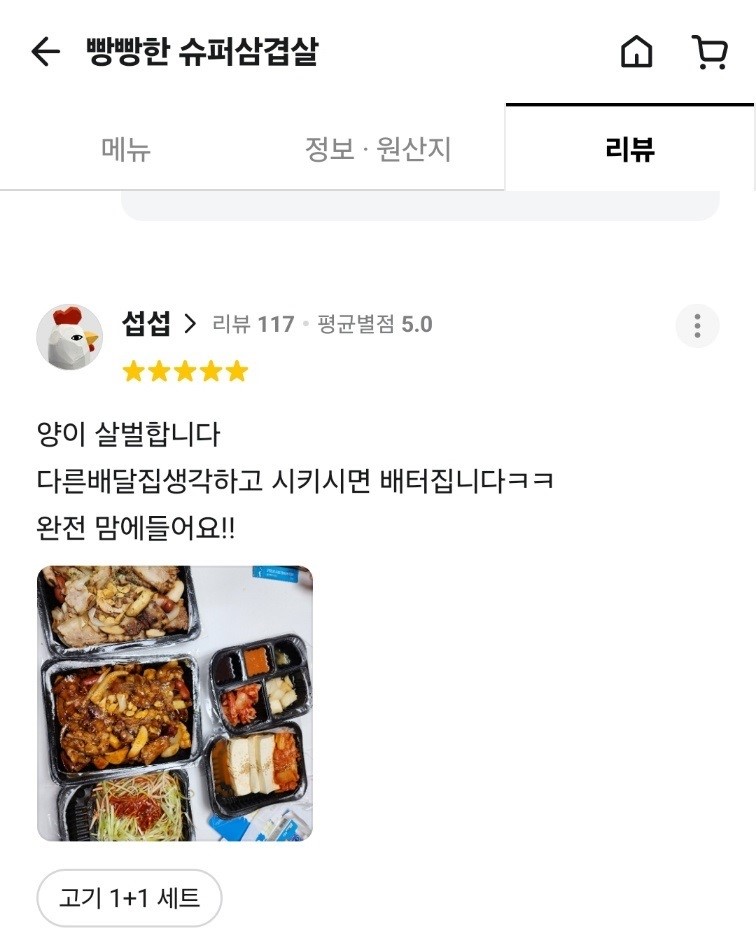The image size is (756, 937).
Task: Open the overflow menu on 섭섭's review
Action: coord(697,326)
